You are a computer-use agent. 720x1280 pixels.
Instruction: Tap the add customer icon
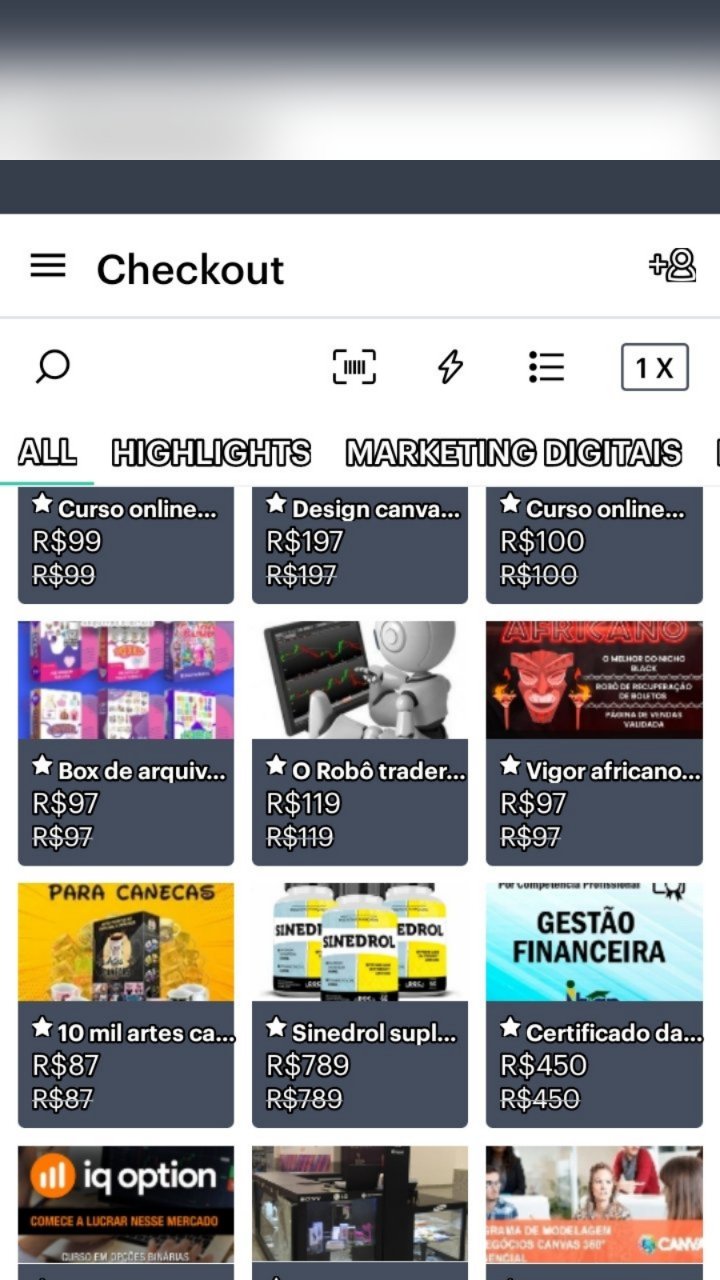672,266
